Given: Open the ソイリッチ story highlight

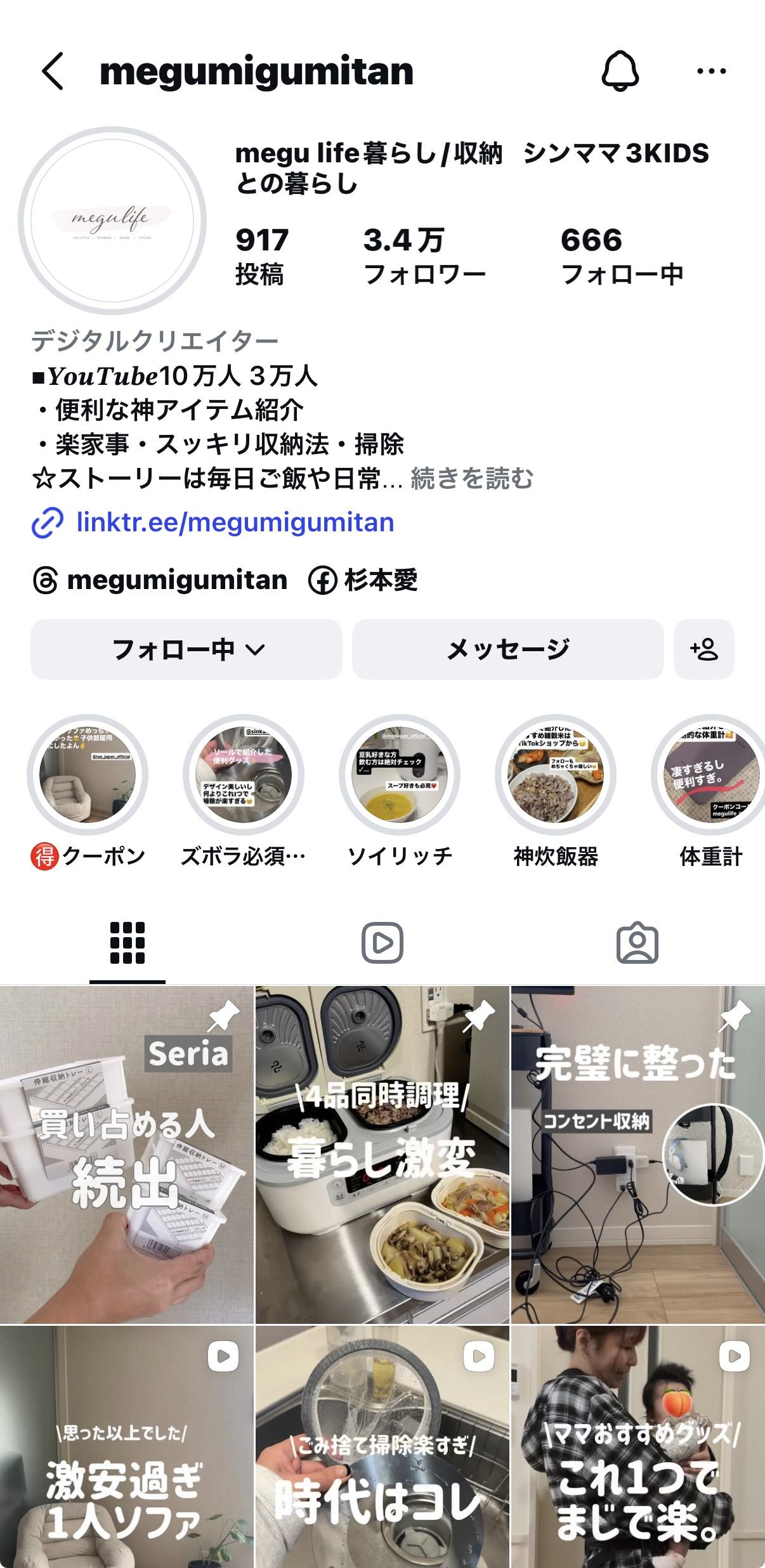Looking at the screenshot, I should (399, 775).
